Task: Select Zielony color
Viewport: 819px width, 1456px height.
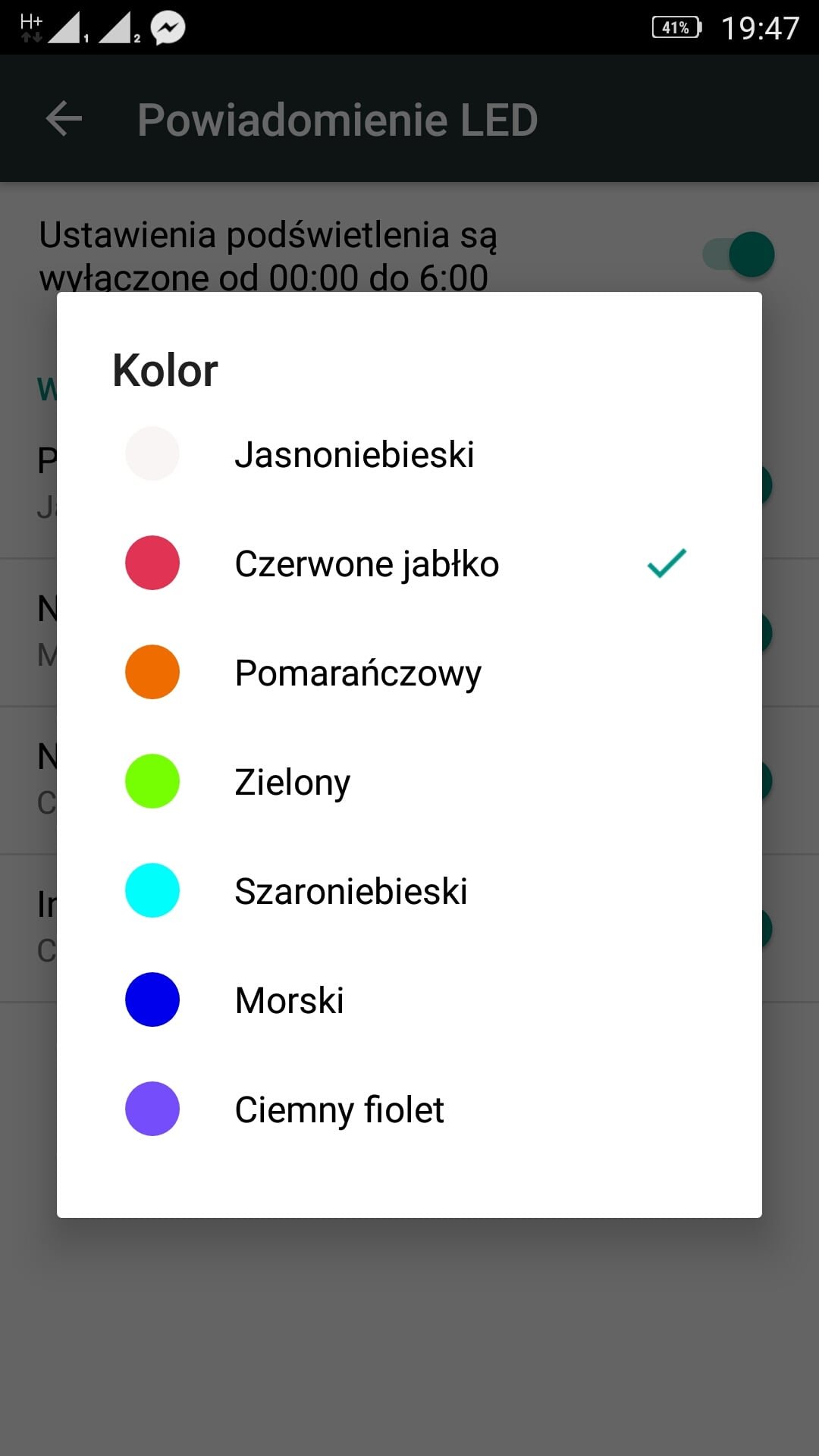Action: [409, 782]
